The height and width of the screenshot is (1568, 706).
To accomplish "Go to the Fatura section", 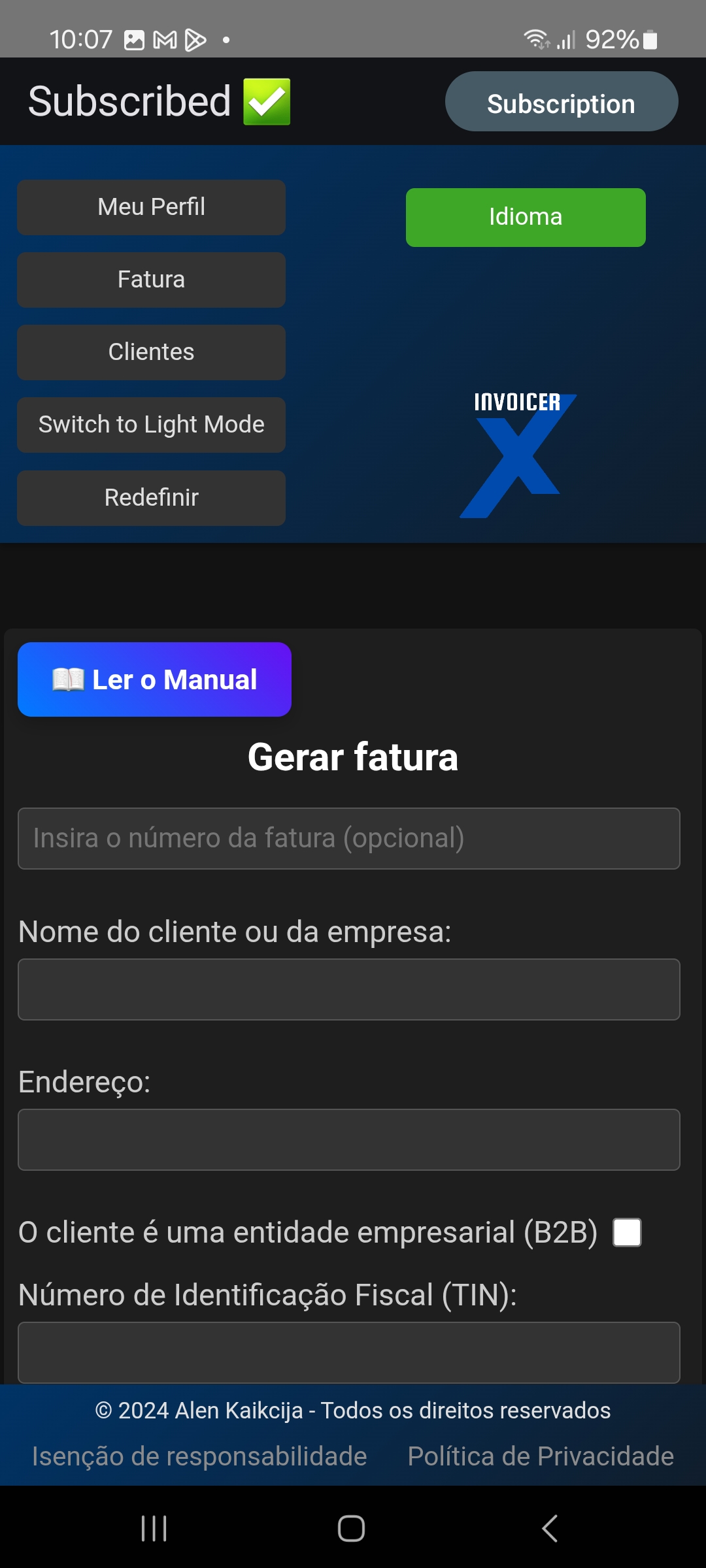I will (x=151, y=280).
